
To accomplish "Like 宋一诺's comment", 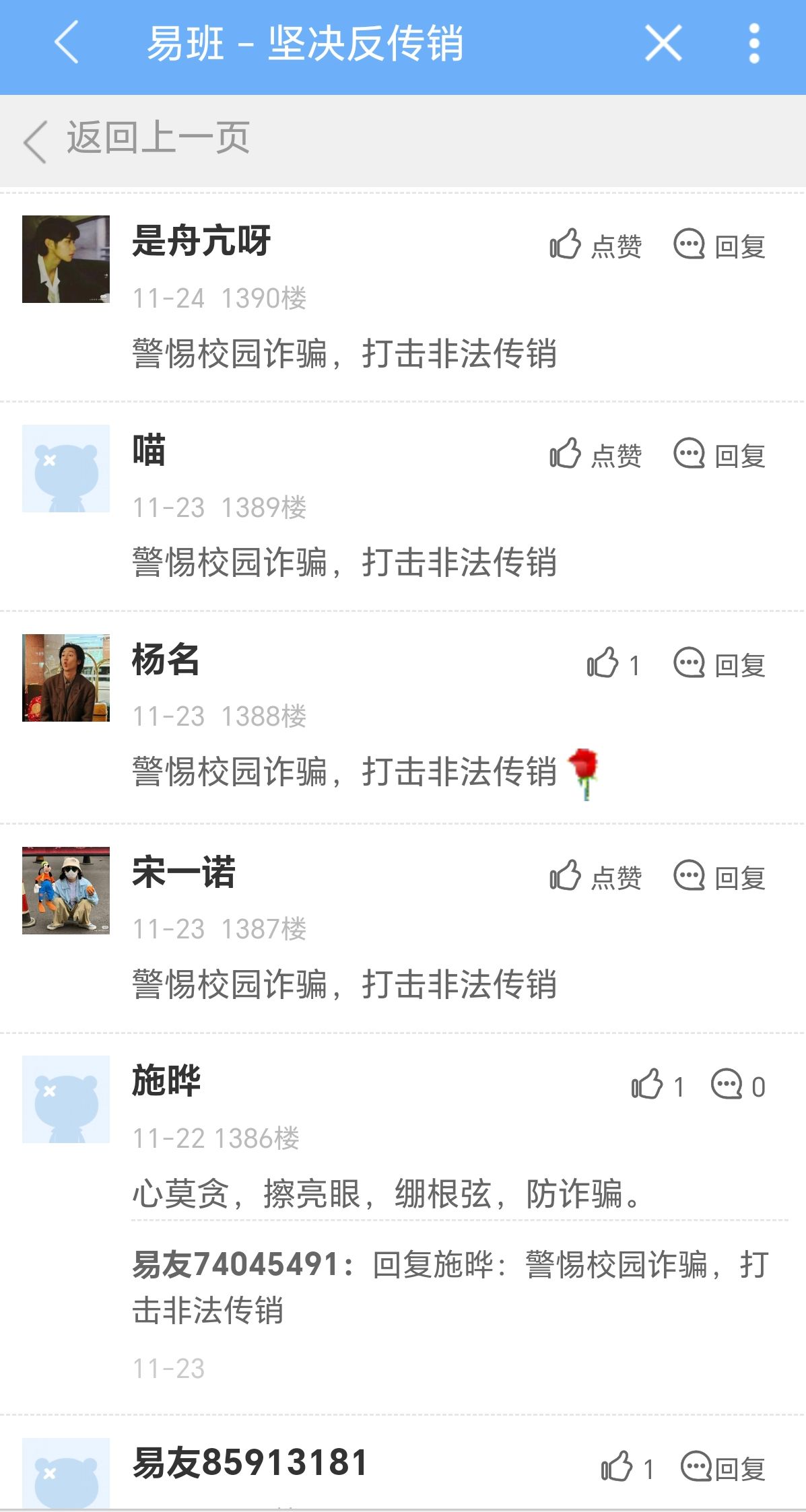I will (x=595, y=877).
